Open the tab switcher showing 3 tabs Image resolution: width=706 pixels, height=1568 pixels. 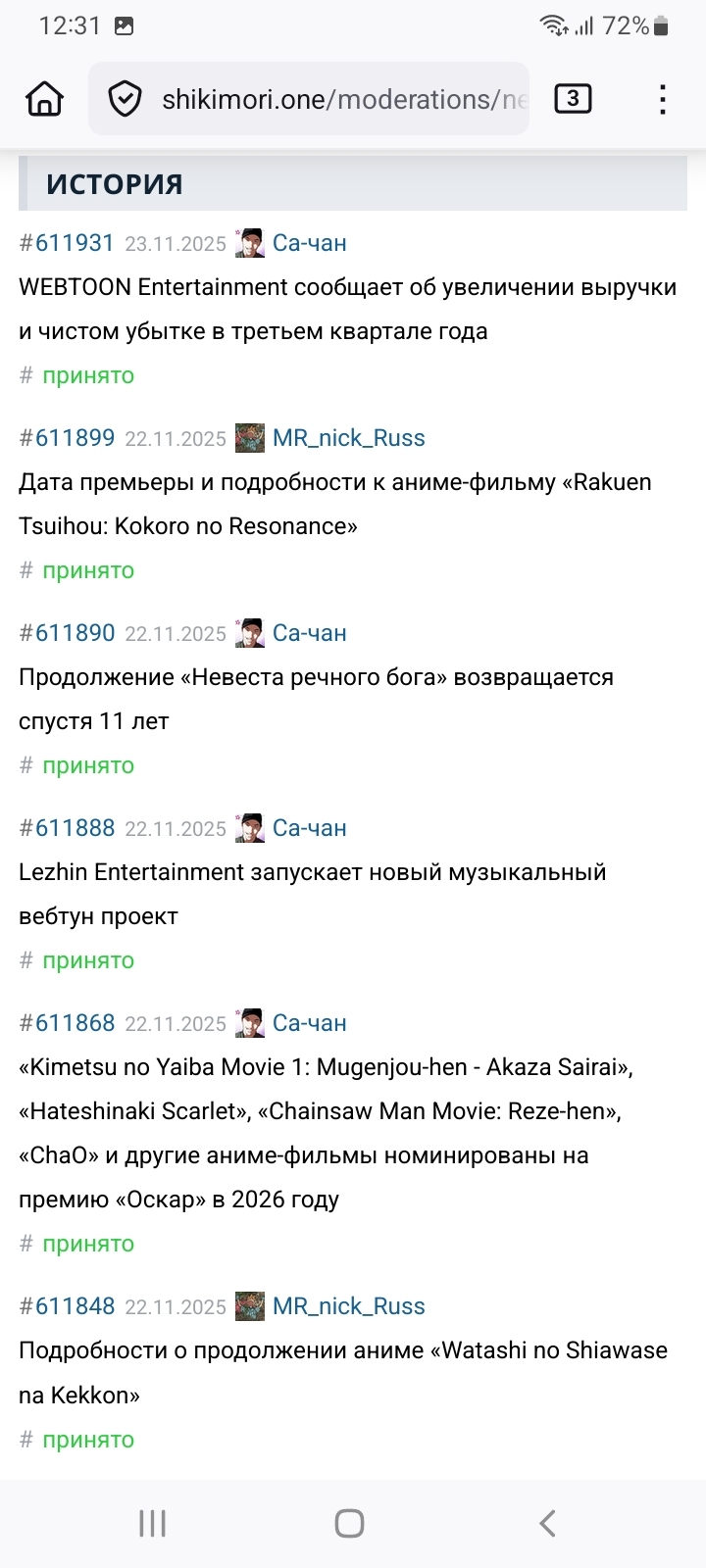tap(573, 99)
